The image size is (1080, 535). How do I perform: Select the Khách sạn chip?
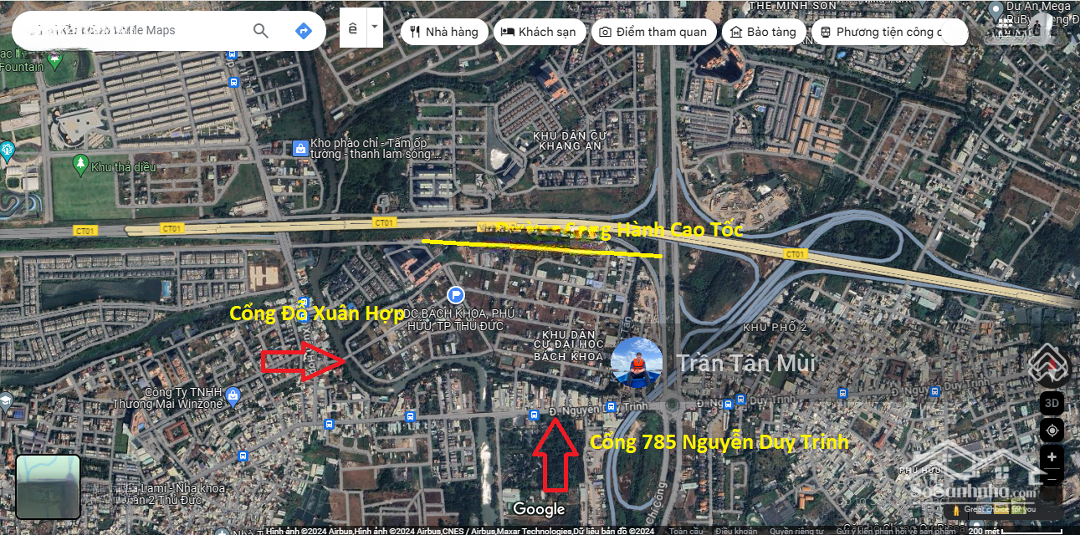click(538, 32)
